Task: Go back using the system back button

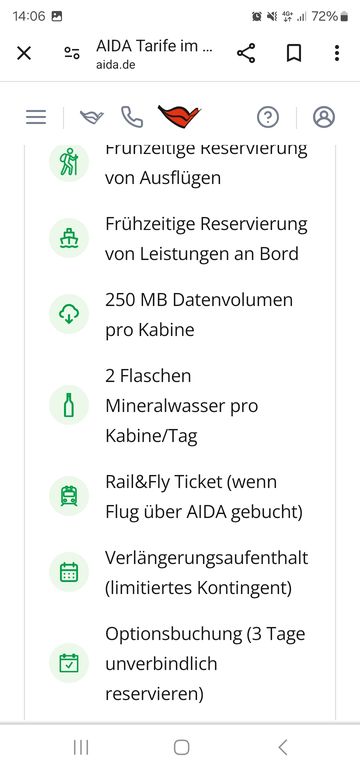Action: (283, 747)
